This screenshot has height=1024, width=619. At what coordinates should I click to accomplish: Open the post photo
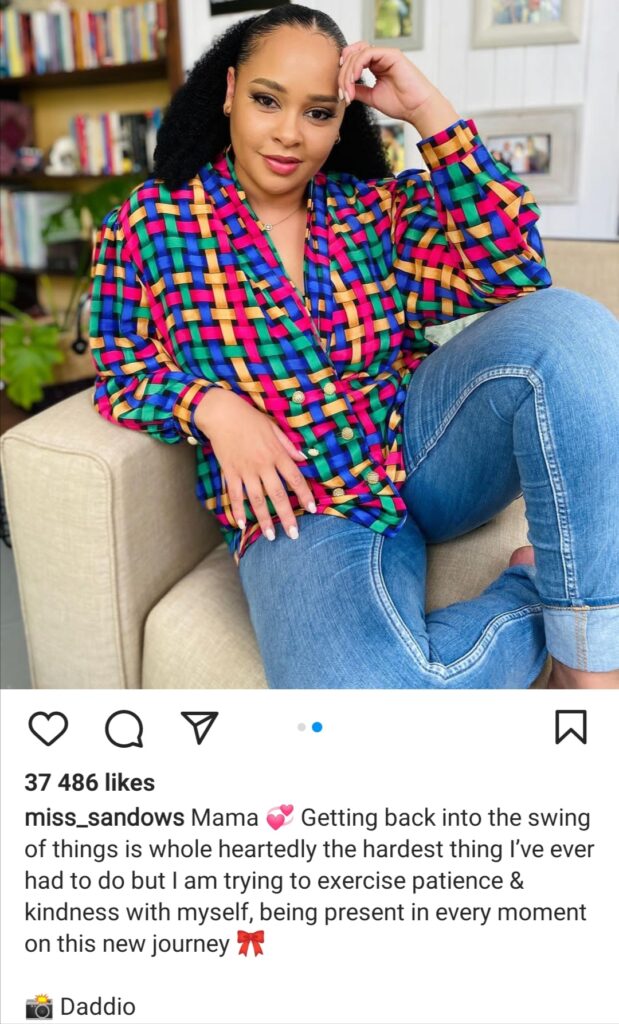pos(310,344)
